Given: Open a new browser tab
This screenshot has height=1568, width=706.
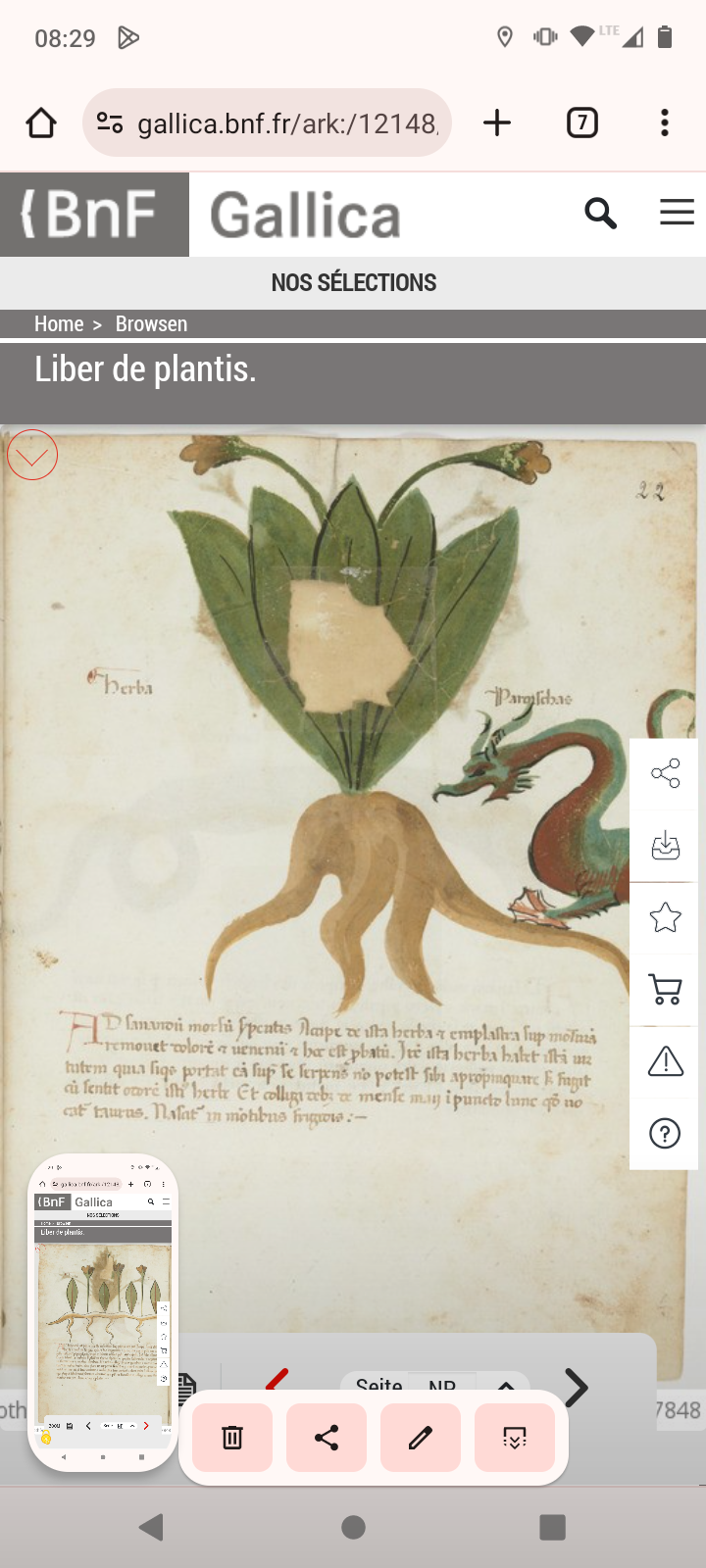Looking at the screenshot, I should [x=497, y=122].
